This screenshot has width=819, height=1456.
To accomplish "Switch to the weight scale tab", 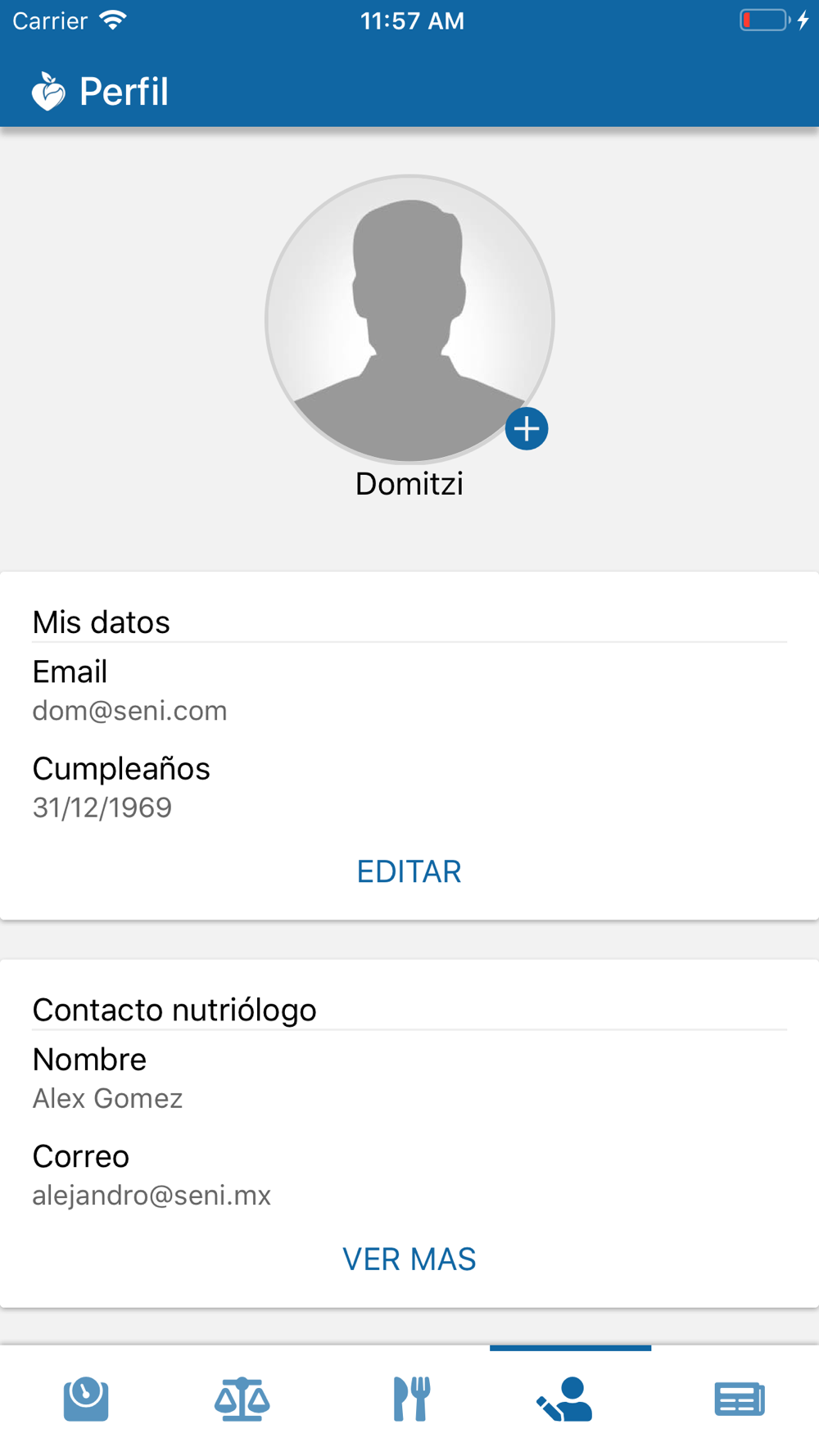I will click(x=86, y=1399).
